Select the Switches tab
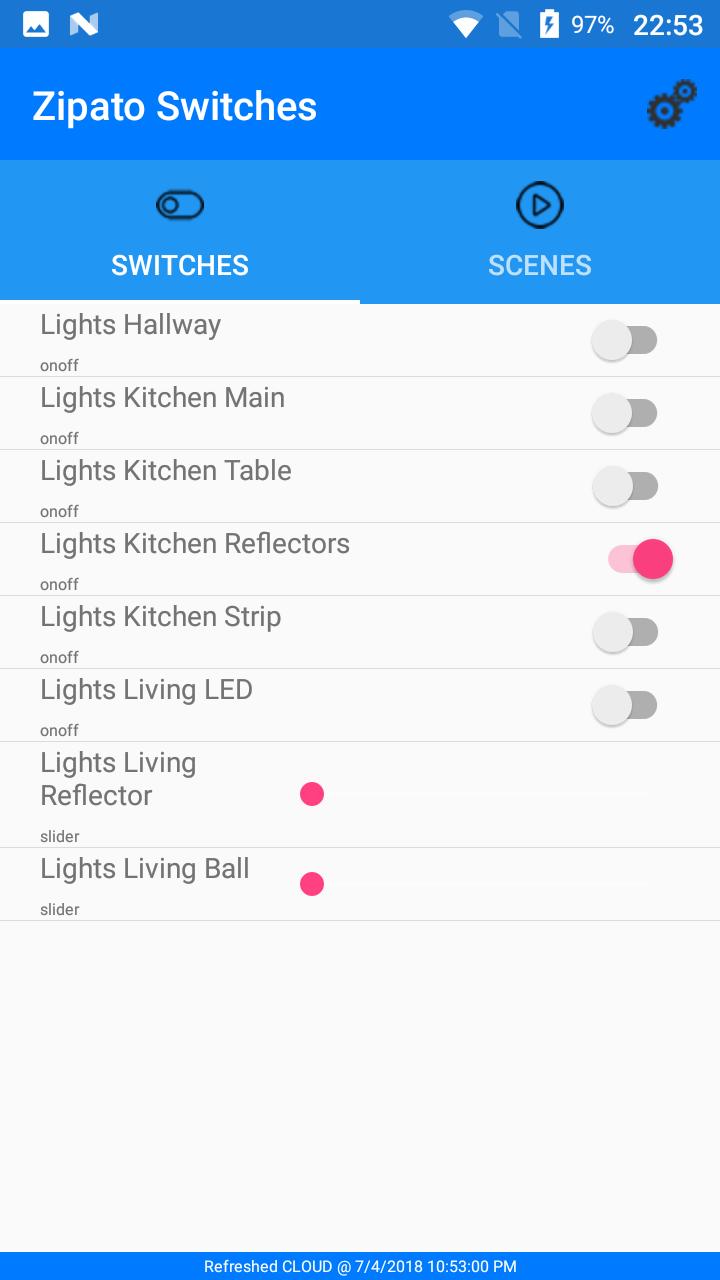 tap(180, 231)
